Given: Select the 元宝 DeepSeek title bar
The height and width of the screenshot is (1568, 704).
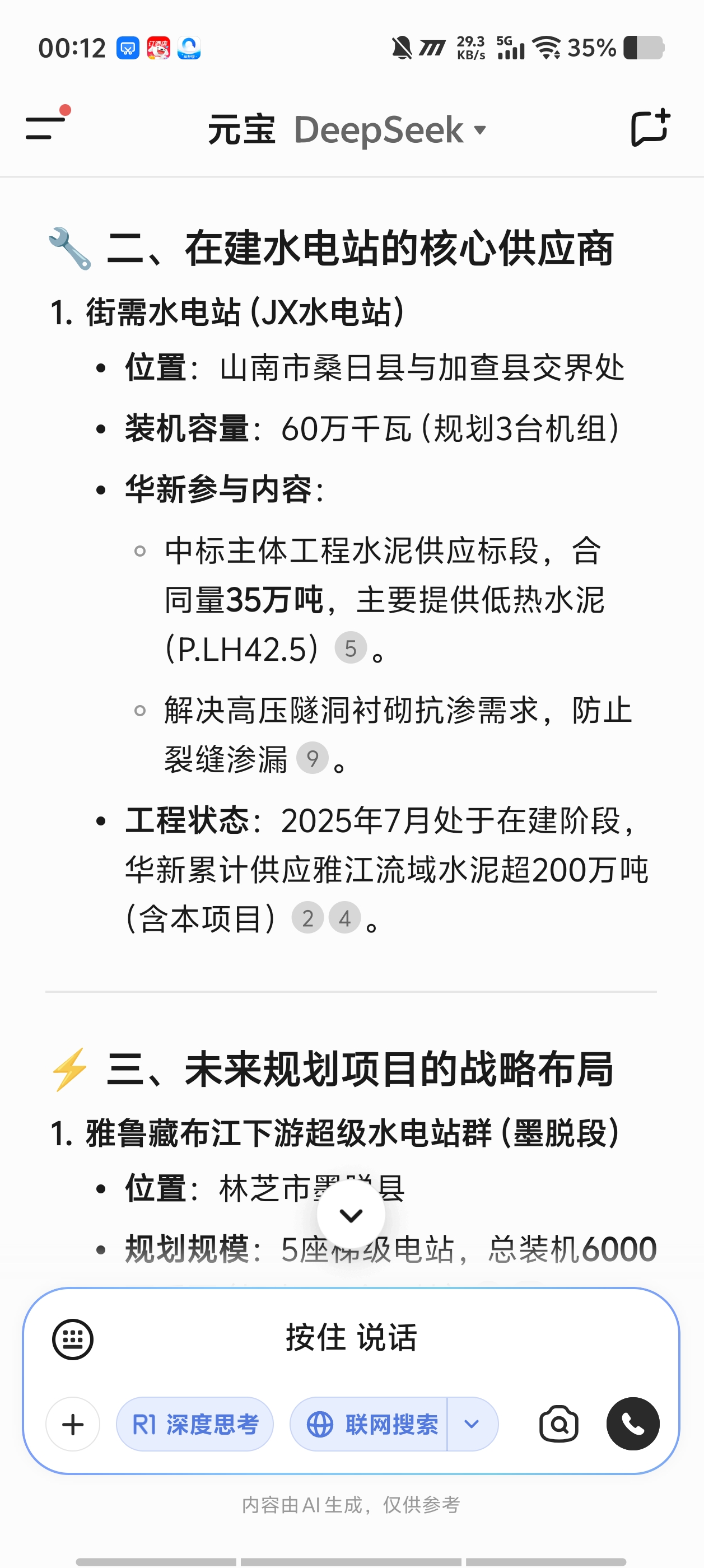Looking at the screenshot, I should (x=341, y=129).
